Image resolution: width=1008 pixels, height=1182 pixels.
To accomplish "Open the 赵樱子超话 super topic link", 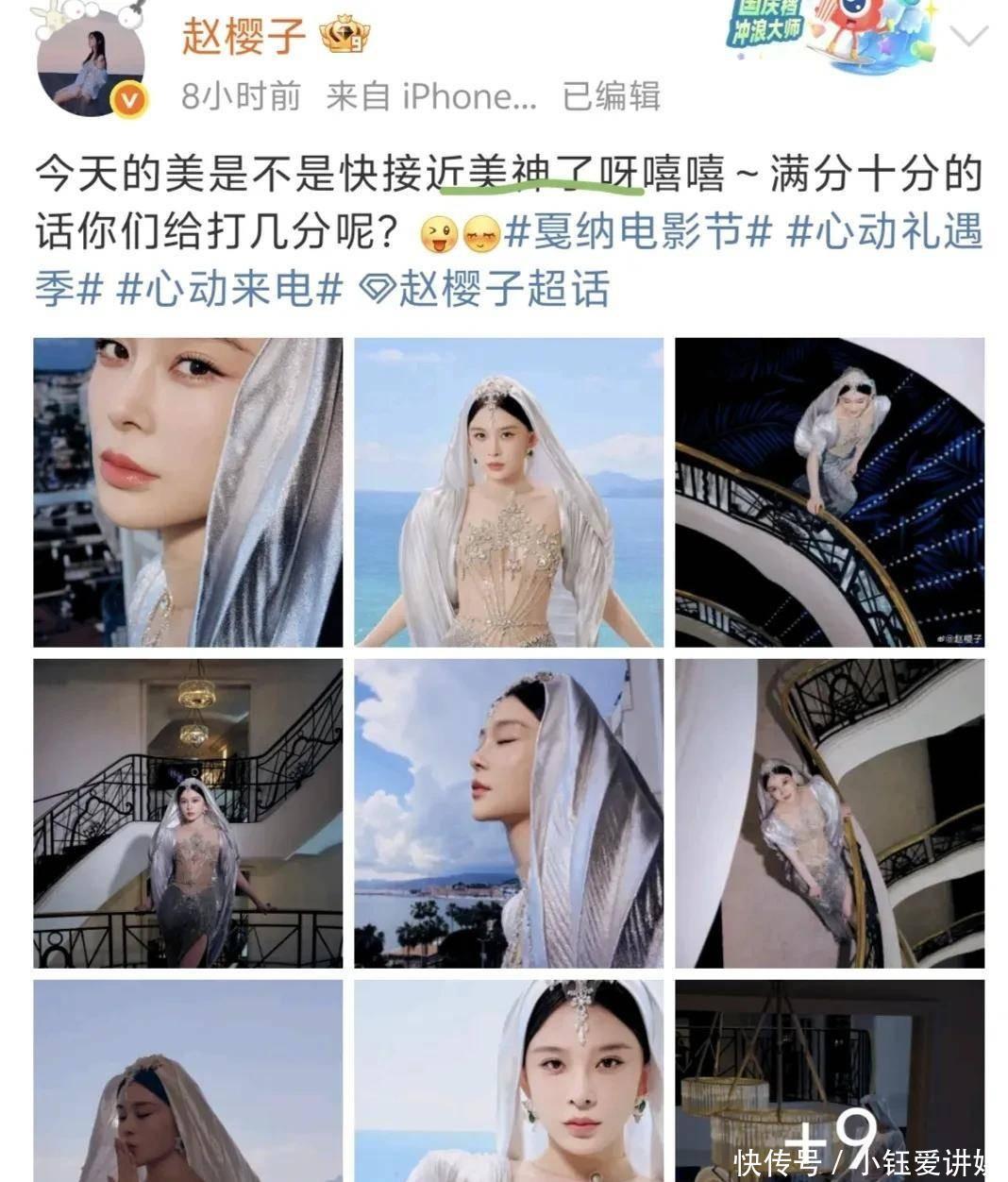I will tap(487, 289).
